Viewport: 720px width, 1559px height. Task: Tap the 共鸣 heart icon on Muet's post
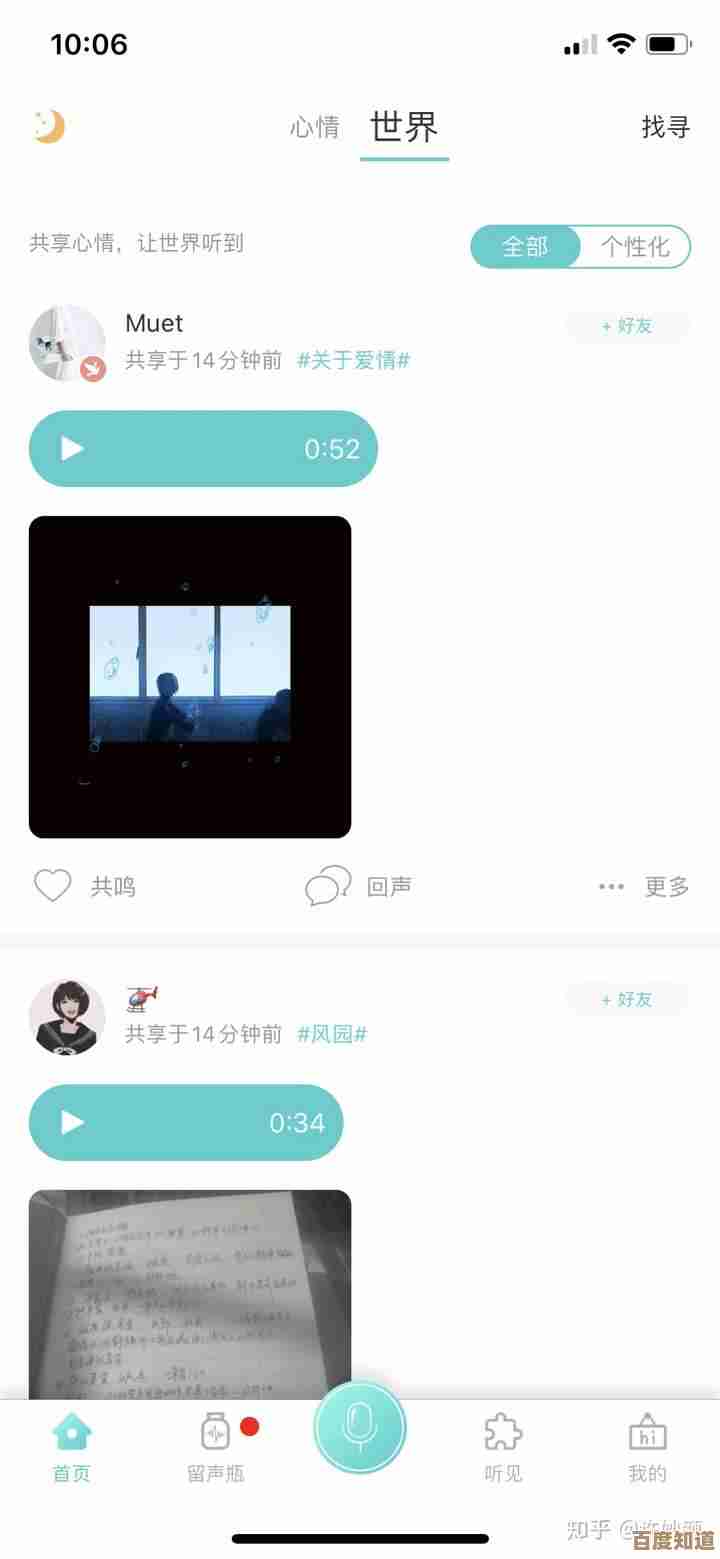(x=52, y=885)
